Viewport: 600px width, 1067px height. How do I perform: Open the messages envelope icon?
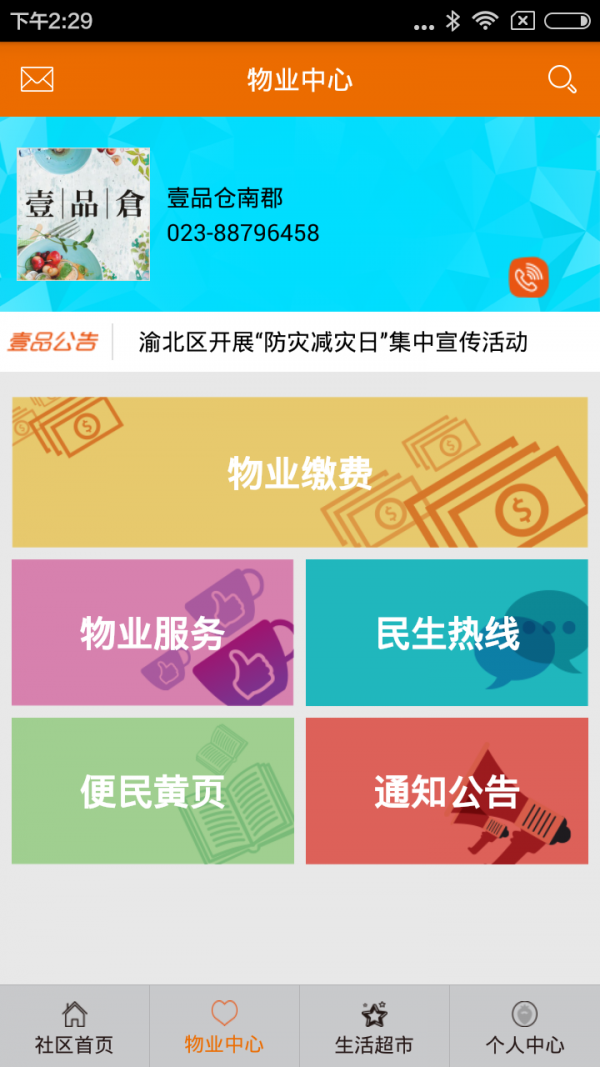tap(37, 79)
